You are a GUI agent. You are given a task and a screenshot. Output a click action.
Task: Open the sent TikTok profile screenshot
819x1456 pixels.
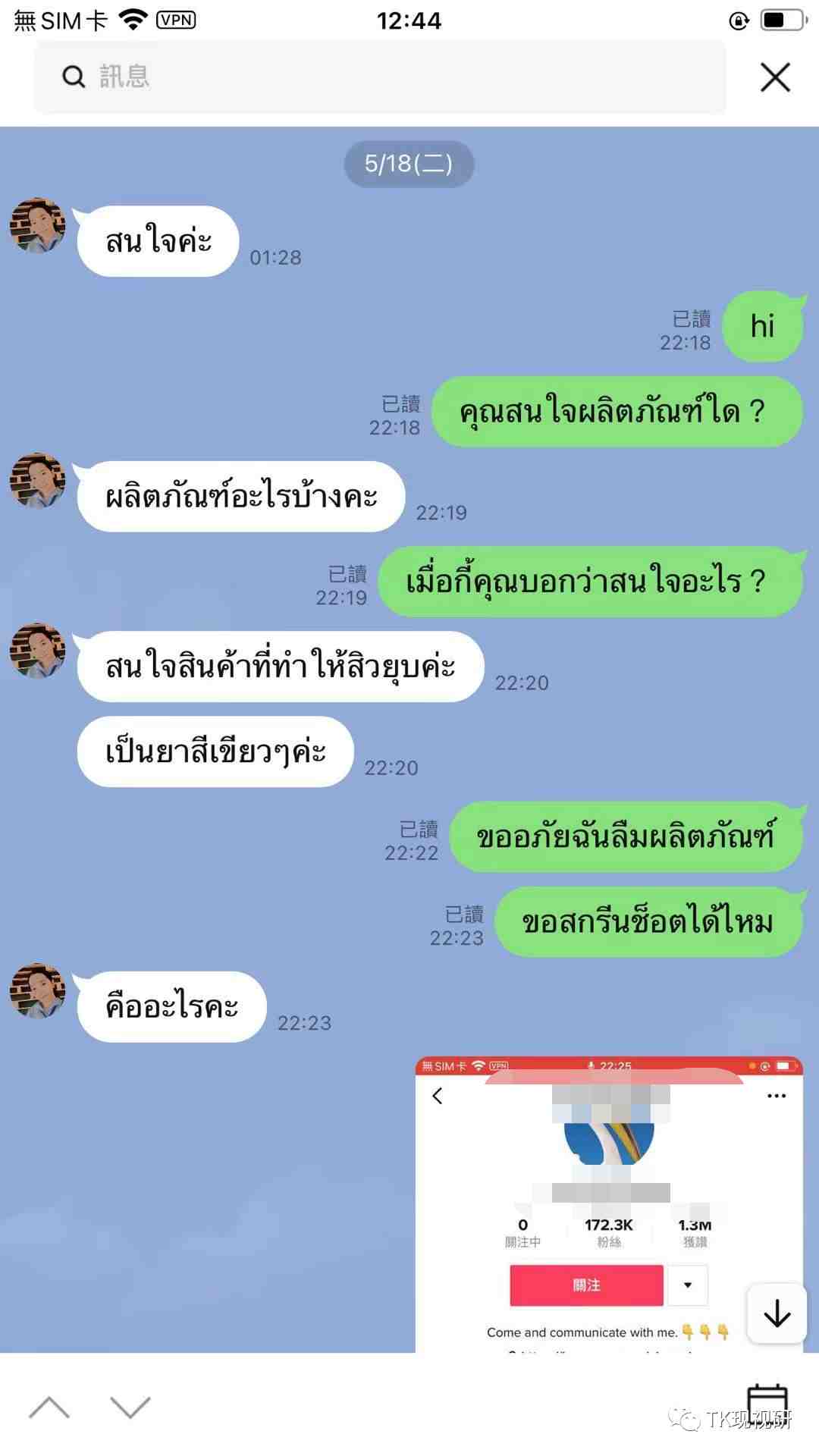pyautogui.click(x=608, y=1204)
